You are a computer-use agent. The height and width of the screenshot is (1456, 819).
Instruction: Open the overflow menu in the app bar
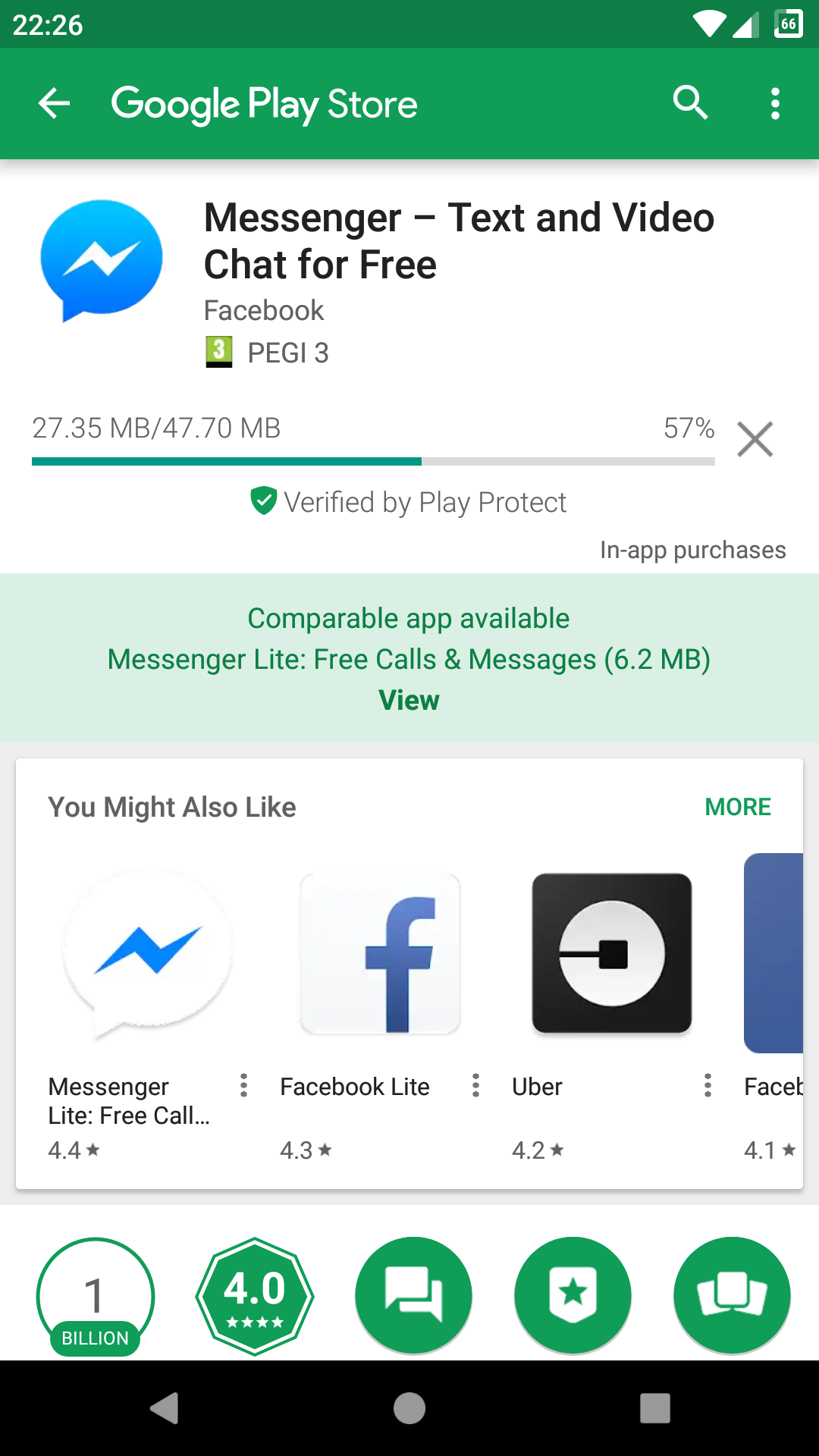tap(774, 103)
